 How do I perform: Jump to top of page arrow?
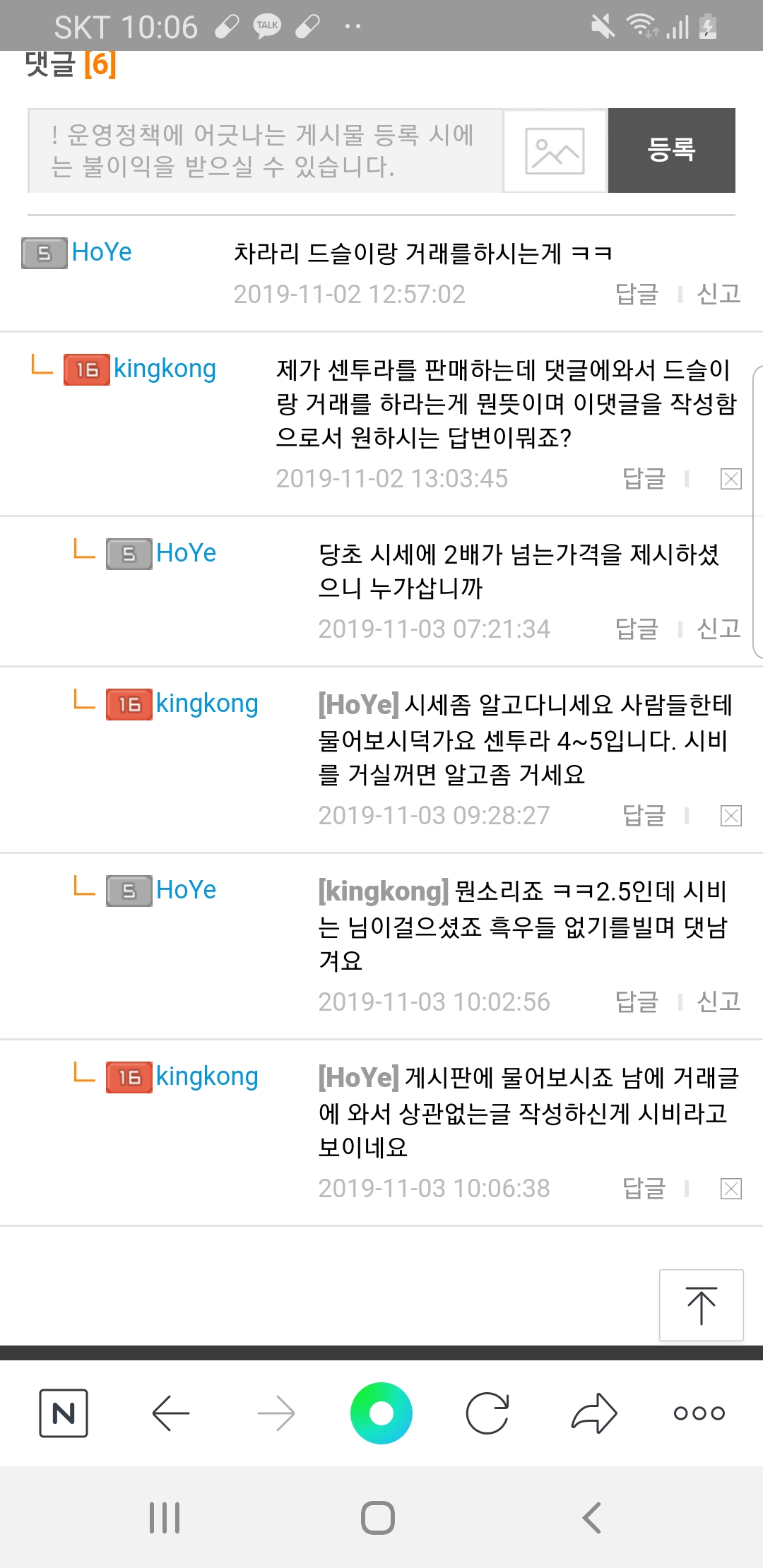[701, 1305]
